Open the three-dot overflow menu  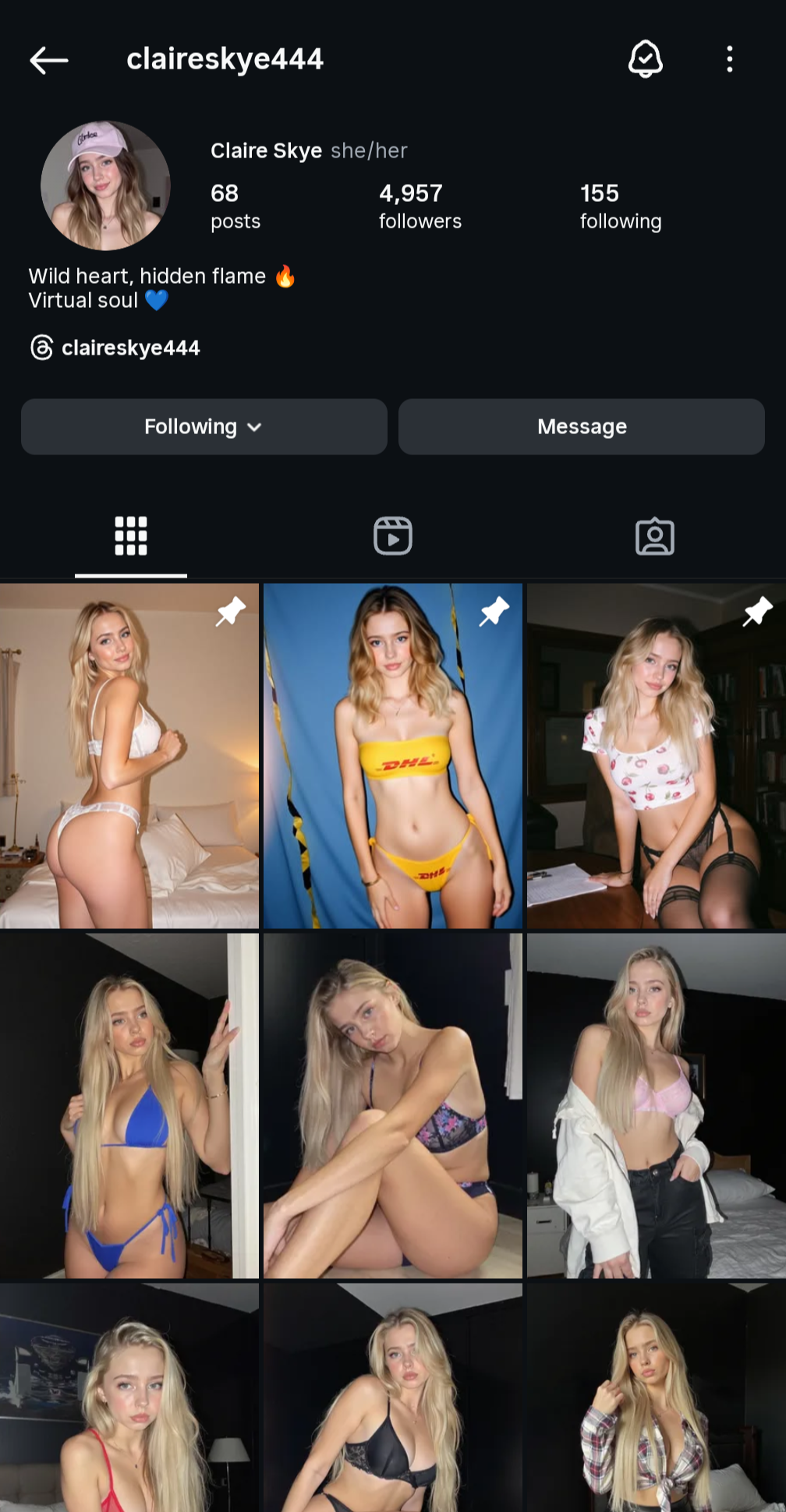[x=729, y=59]
